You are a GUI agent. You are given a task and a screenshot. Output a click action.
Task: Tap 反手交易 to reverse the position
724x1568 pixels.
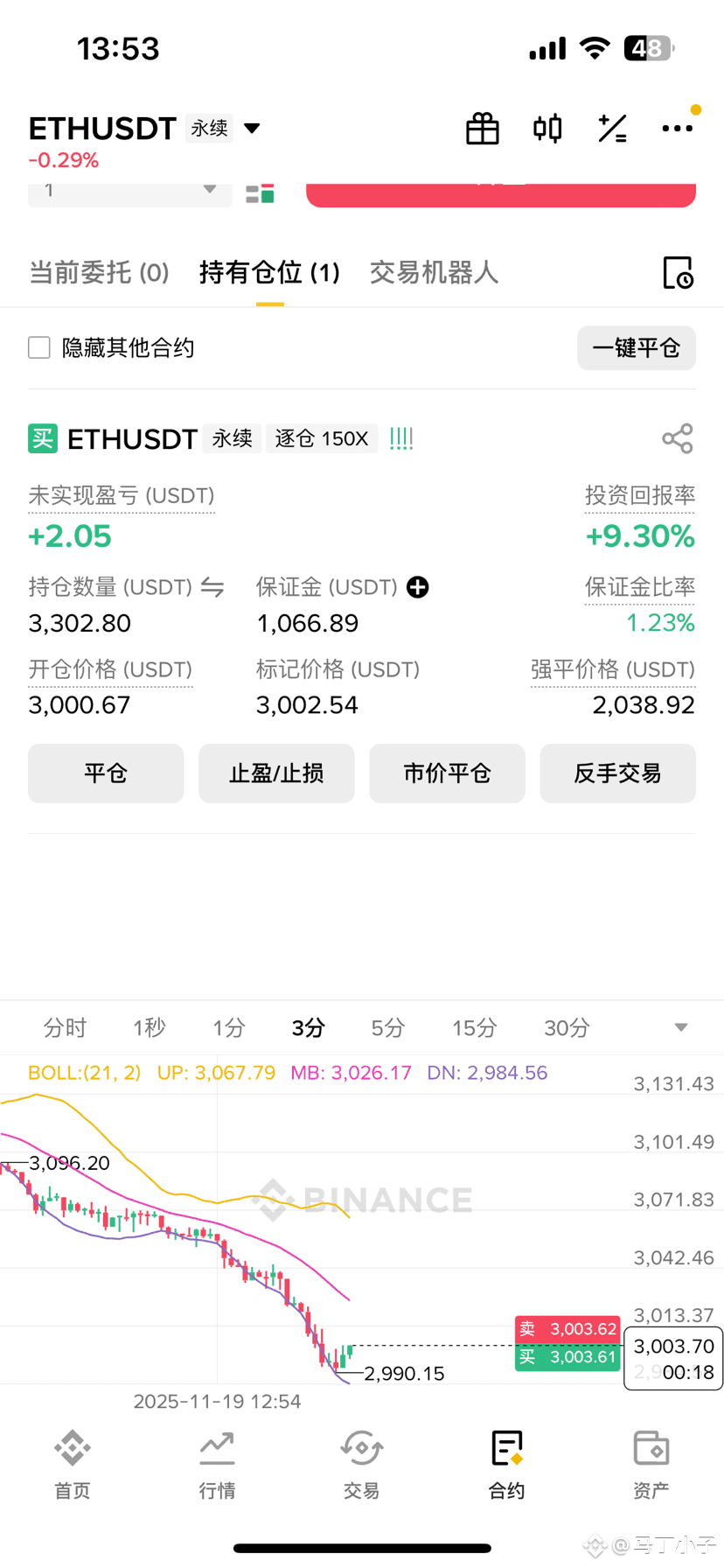click(x=617, y=773)
